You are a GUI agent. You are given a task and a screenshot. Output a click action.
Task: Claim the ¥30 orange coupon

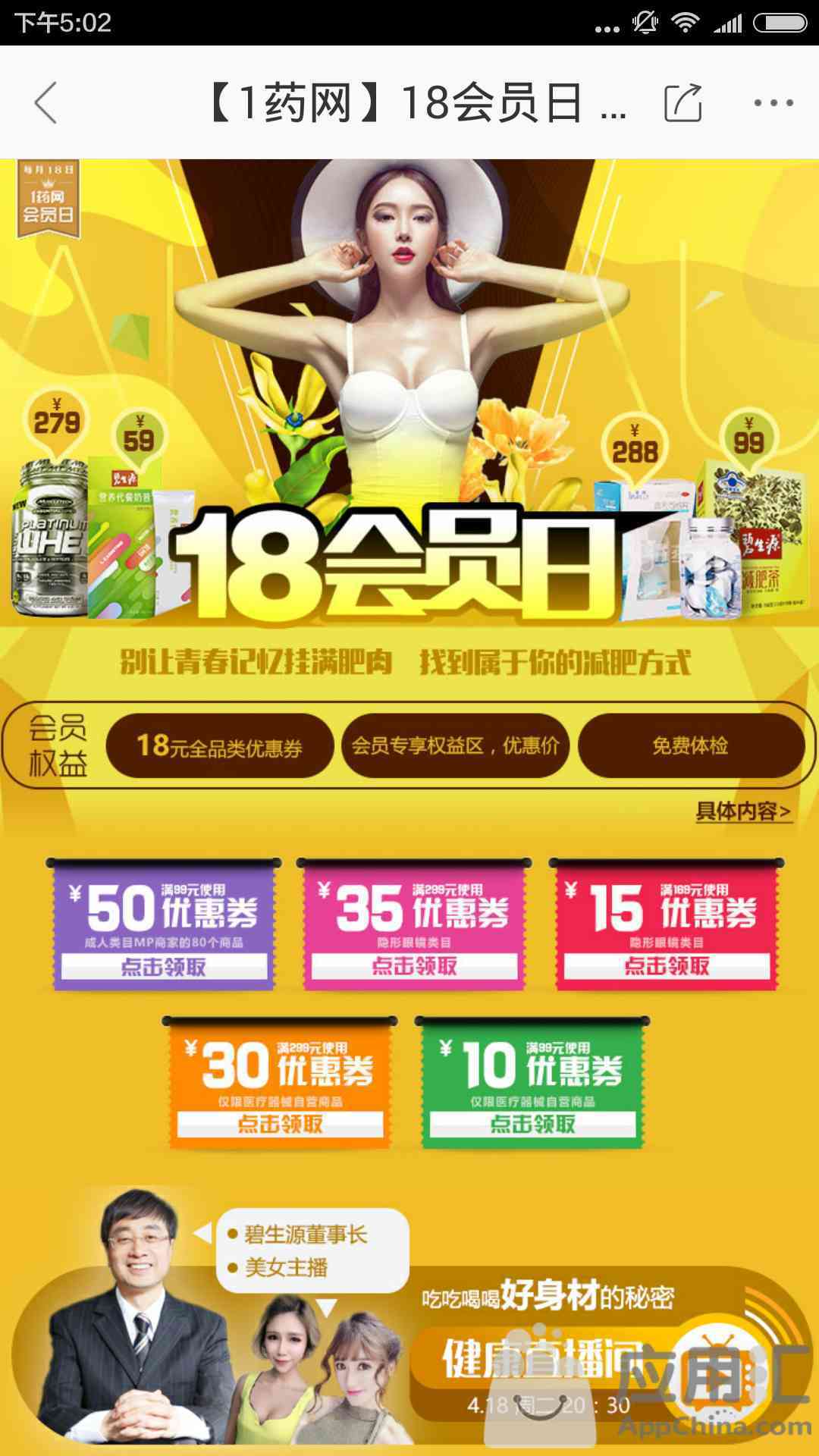280,1124
